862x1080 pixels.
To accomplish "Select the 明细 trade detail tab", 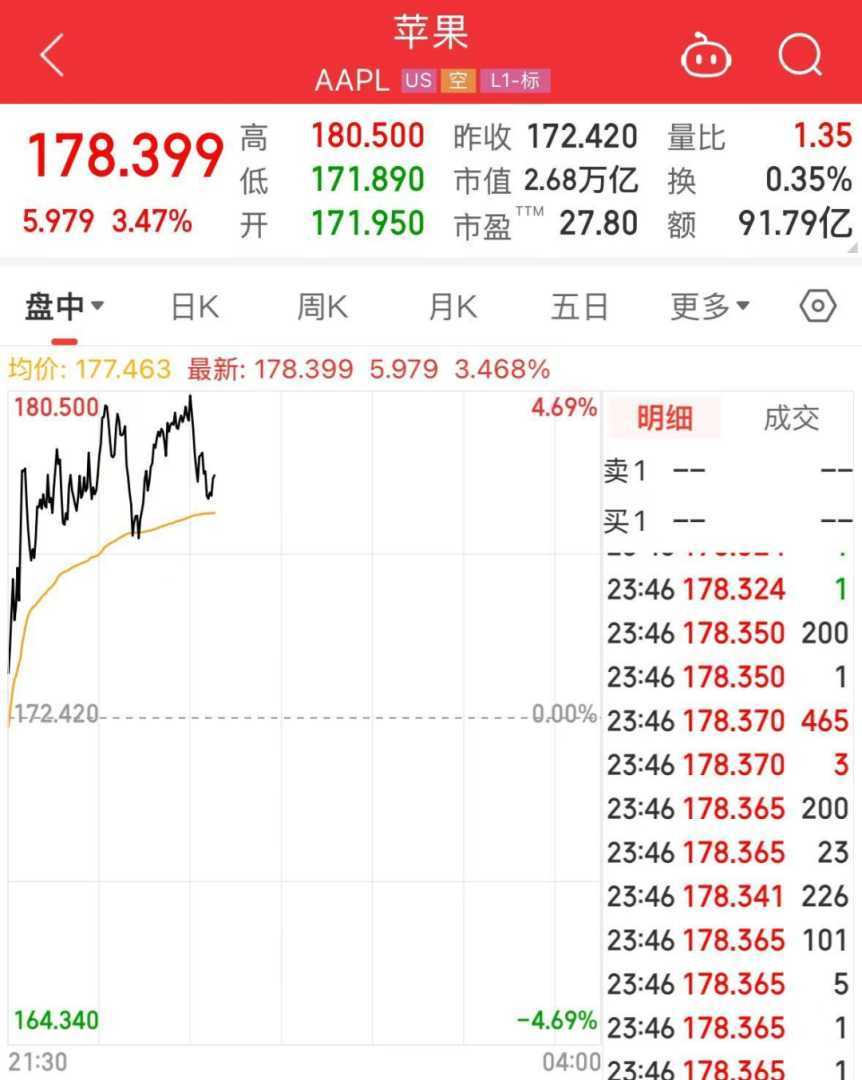I will (664, 418).
